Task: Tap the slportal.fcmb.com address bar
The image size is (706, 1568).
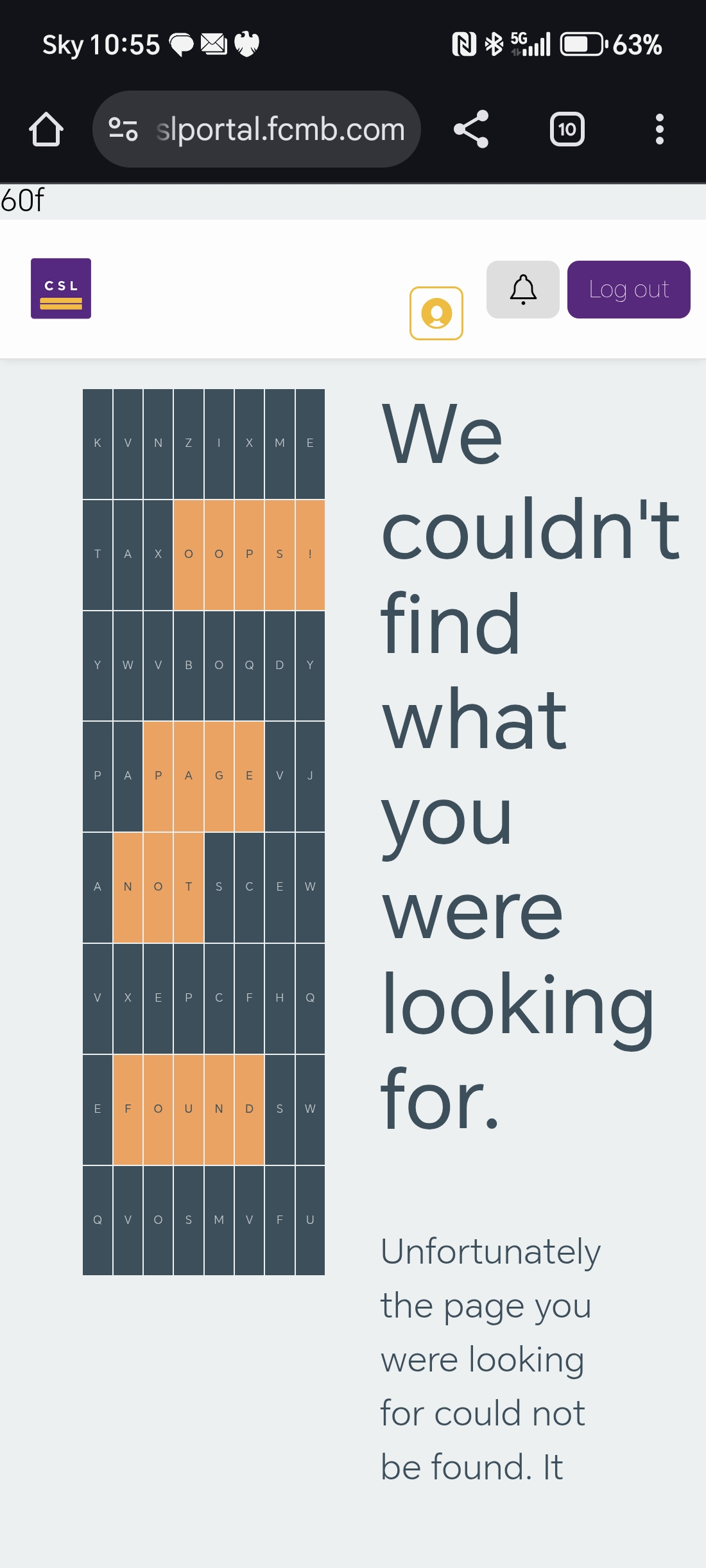Action: (x=280, y=129)
